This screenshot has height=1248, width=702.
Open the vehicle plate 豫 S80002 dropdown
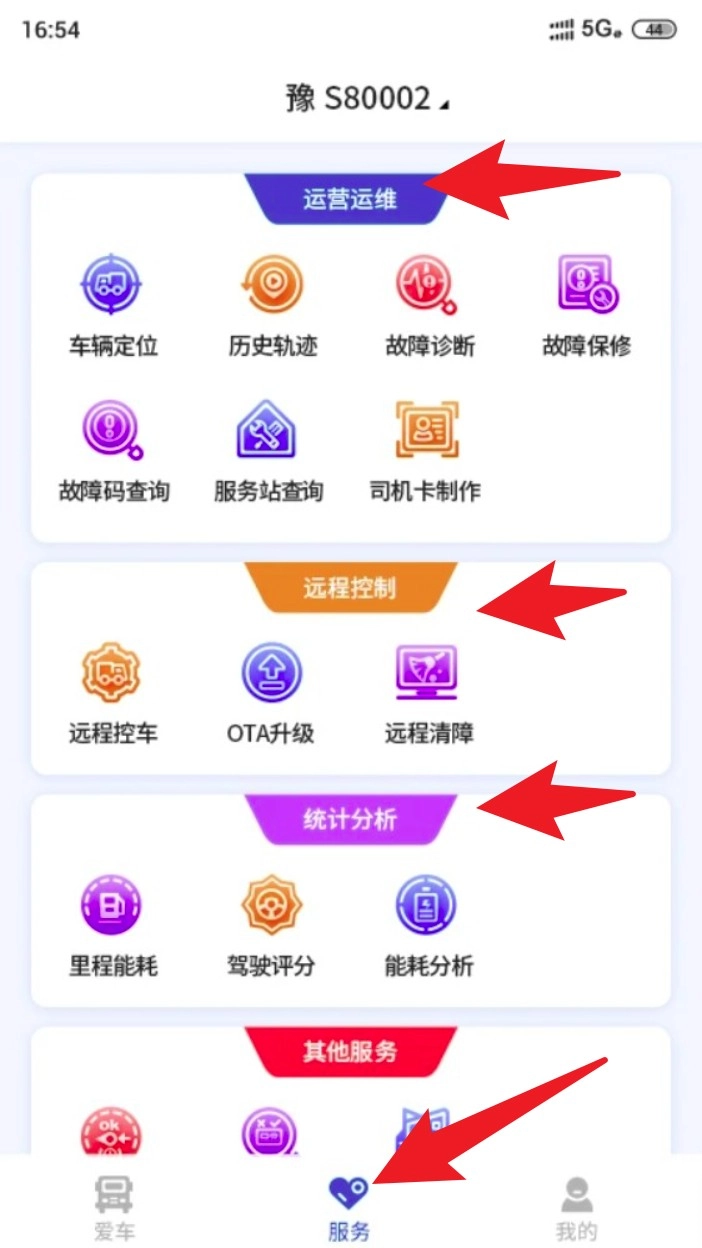[x=367, y=99]
